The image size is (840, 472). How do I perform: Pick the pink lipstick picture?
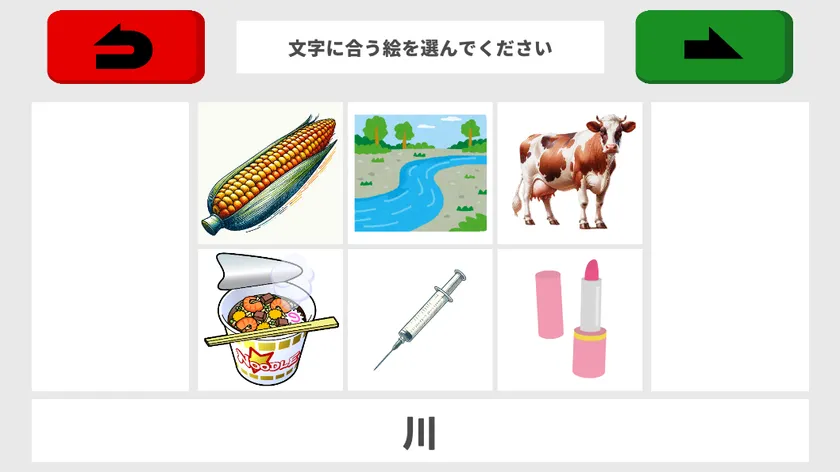pos(570,320)
